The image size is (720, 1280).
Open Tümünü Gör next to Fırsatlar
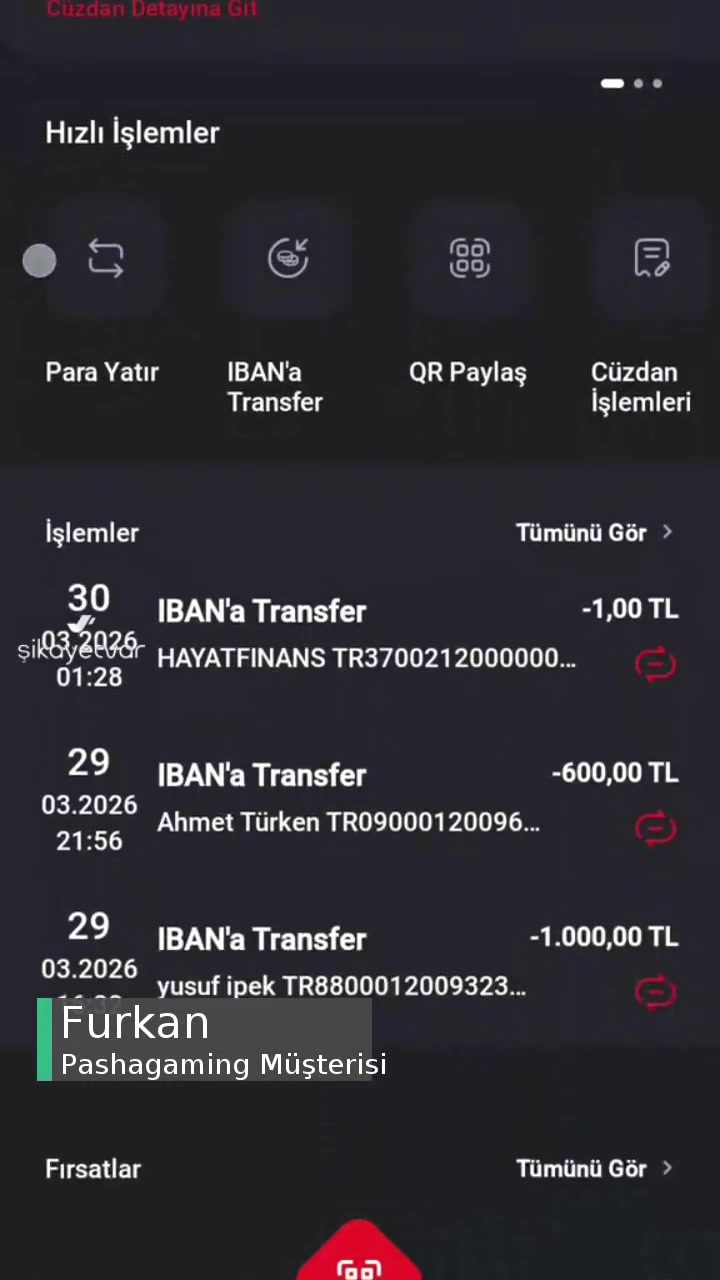pyautogui.click(x=581, y=1168)
